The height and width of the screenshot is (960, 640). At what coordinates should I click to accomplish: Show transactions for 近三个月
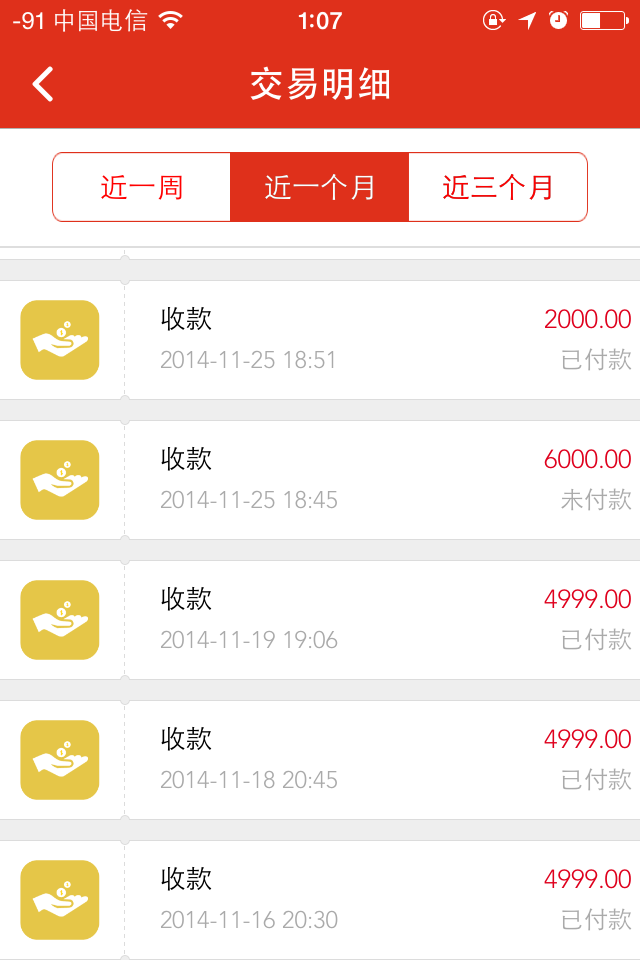498,187
